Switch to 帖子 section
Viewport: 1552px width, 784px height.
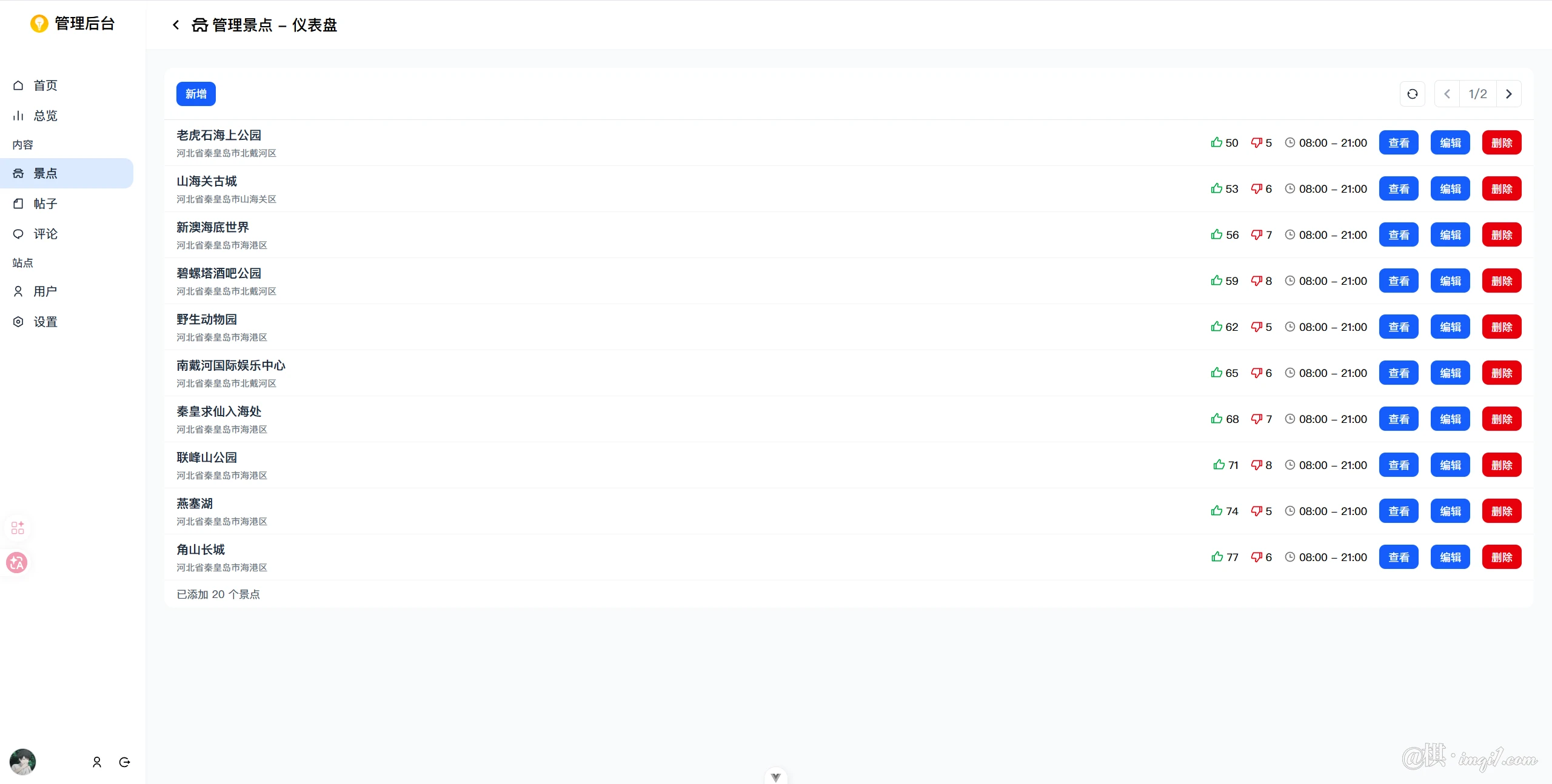pos(45,204)
